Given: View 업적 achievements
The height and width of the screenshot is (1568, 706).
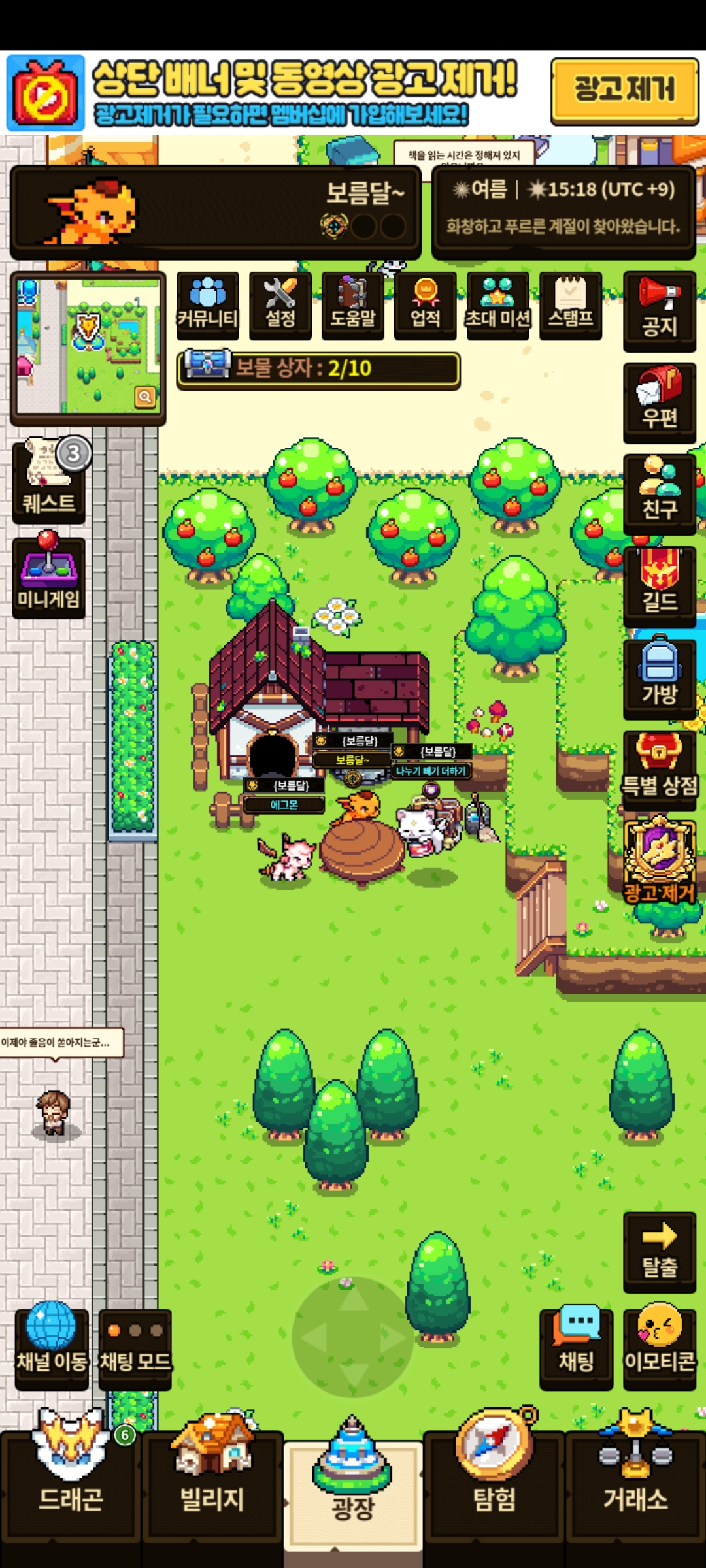Looking at the screenshot, I should click(426, 305).
